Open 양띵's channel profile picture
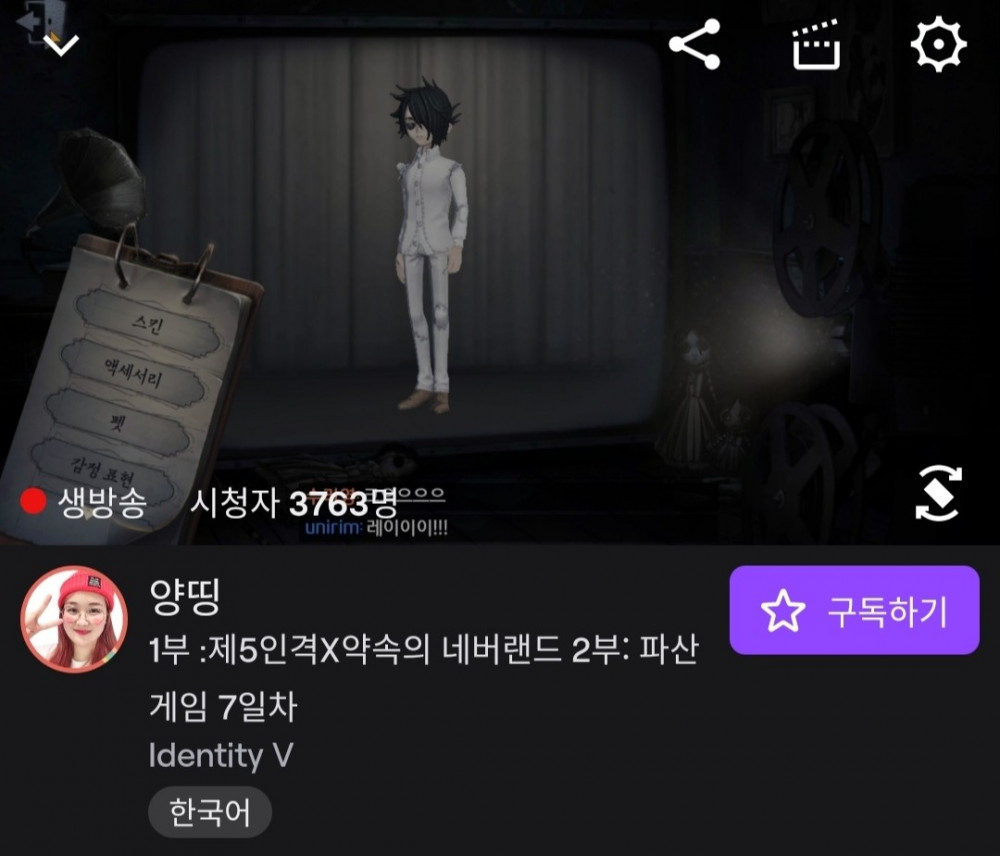Image resolution: width=1000 pixels, height=856 pixels. [74, 618]
